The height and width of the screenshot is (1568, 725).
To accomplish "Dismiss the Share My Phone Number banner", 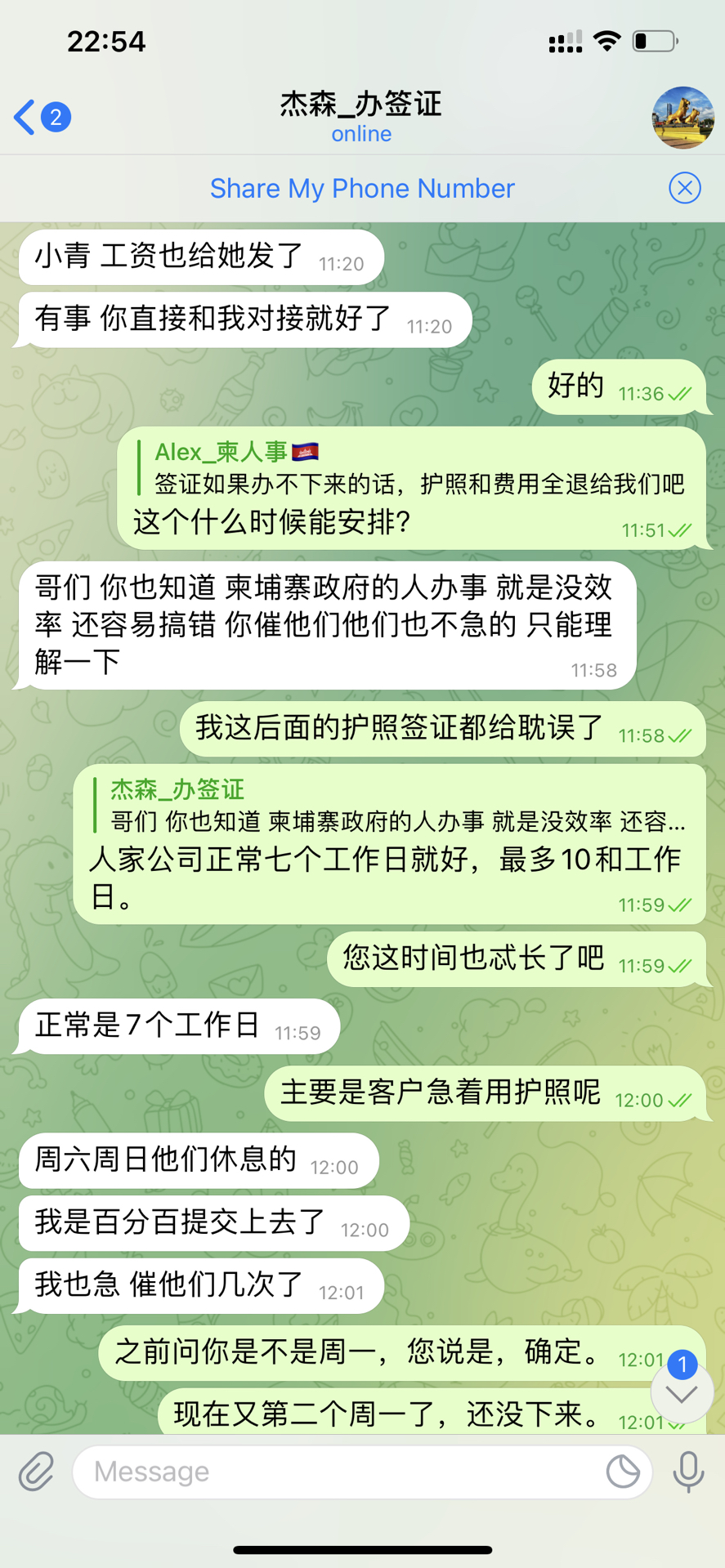I will [x=684, y=189].
